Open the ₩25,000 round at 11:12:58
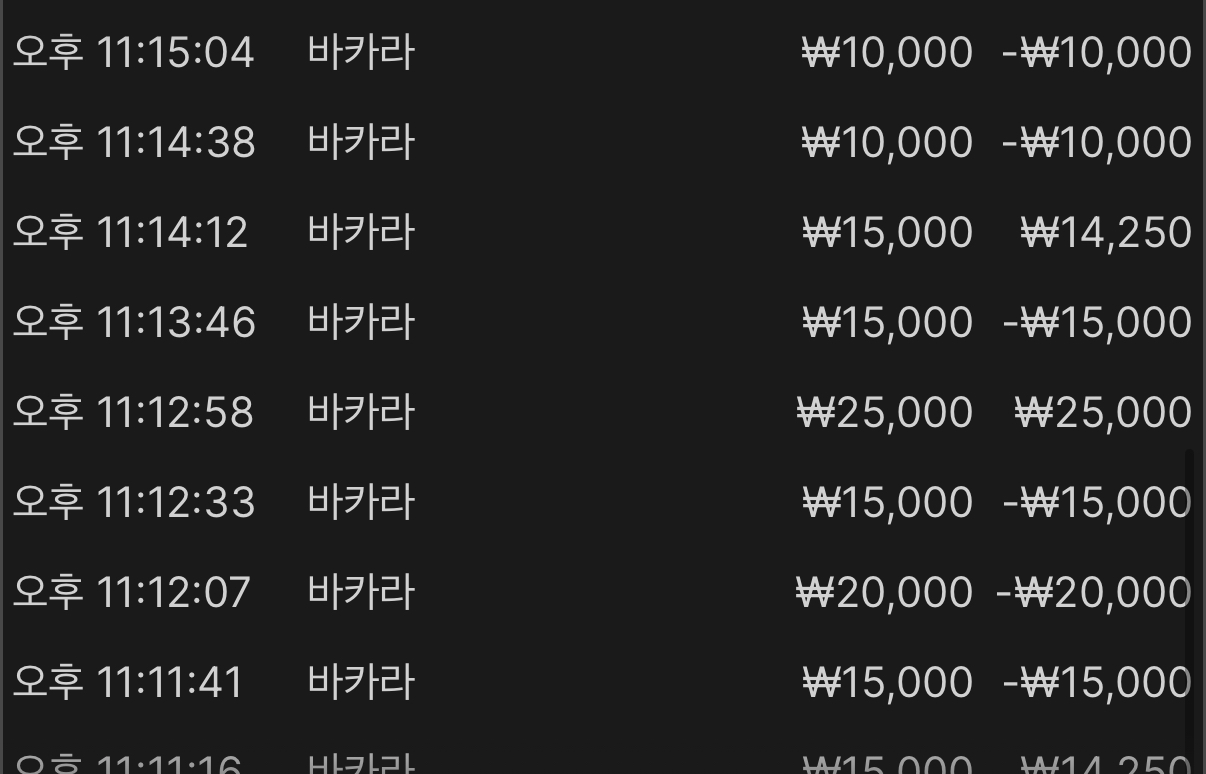Viewport: 1206px width, 774px height. click(x=360, y=412)
